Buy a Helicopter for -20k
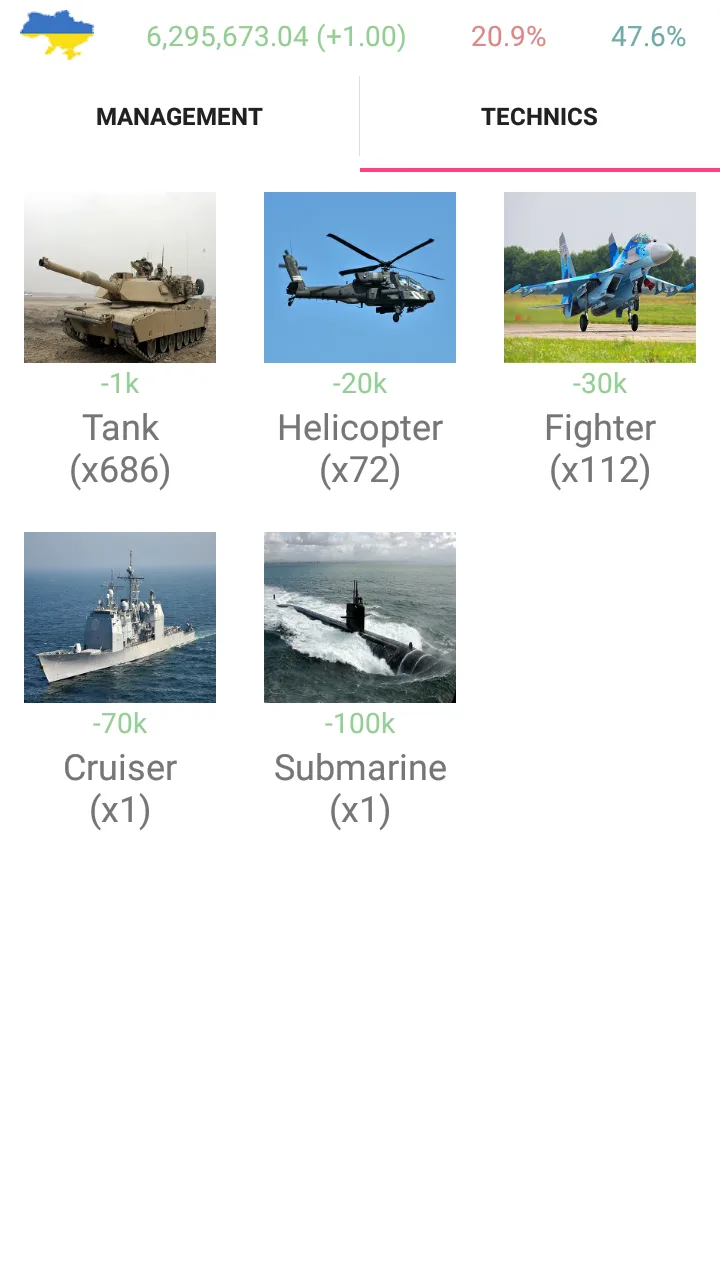This screenshot has width=720, height=1280. (359, 384)
